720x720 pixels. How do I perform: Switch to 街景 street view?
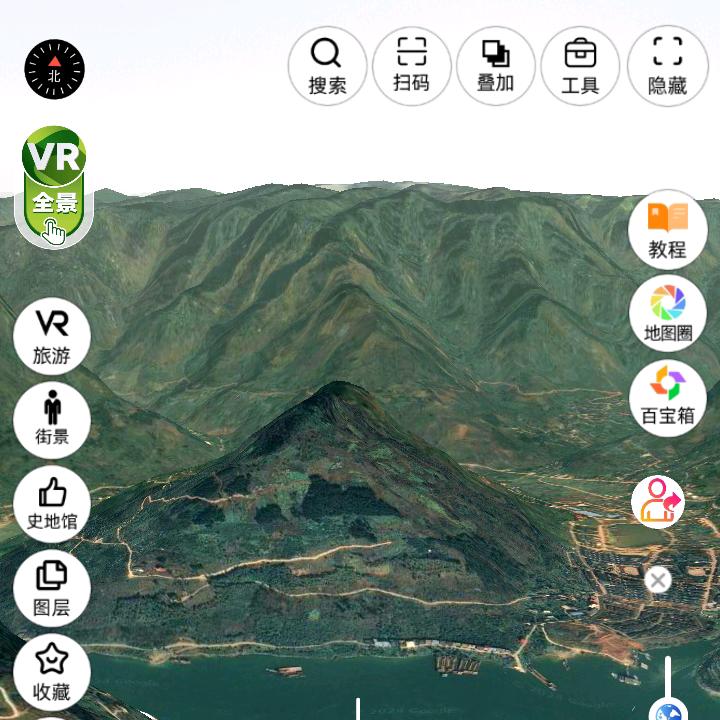(x=52, y=420)
